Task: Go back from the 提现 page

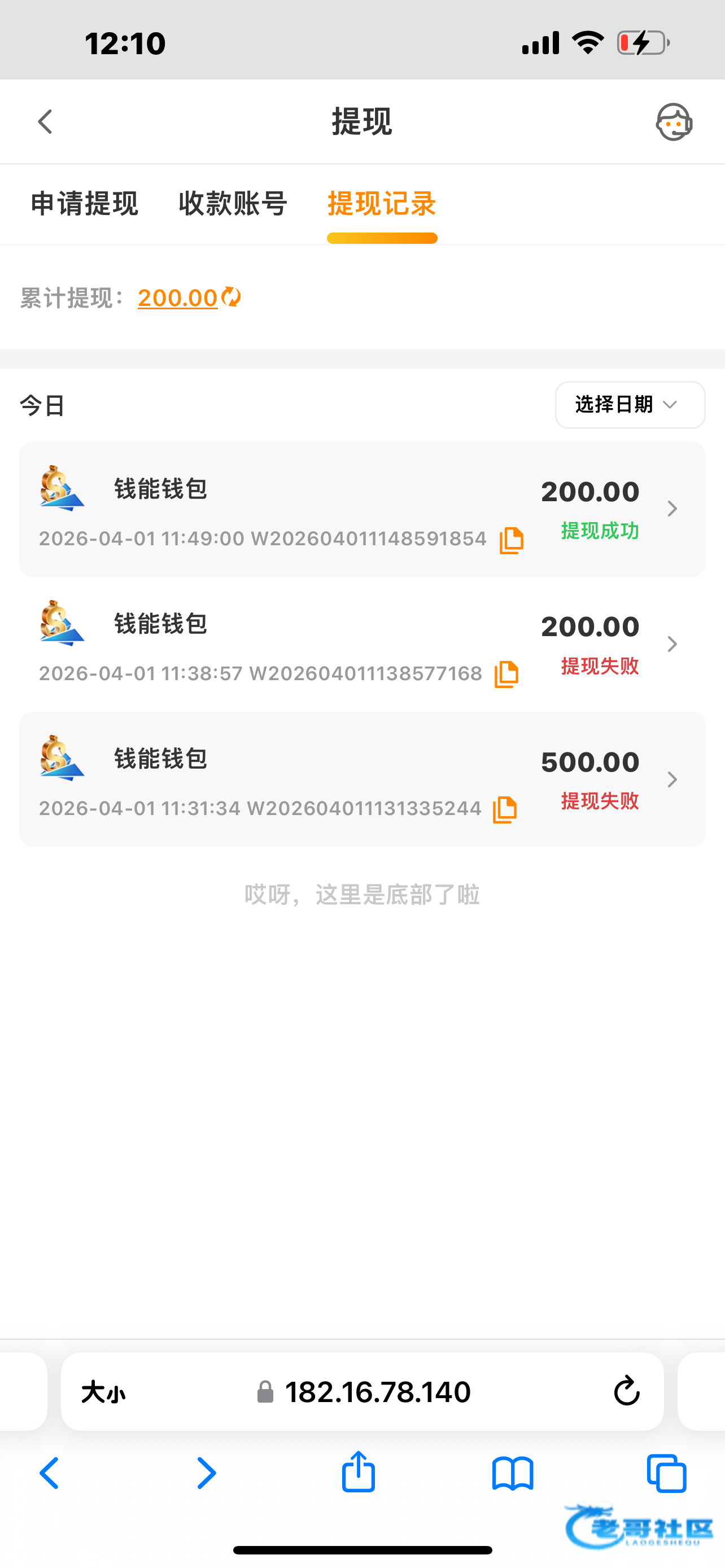Action: (45, 122)
